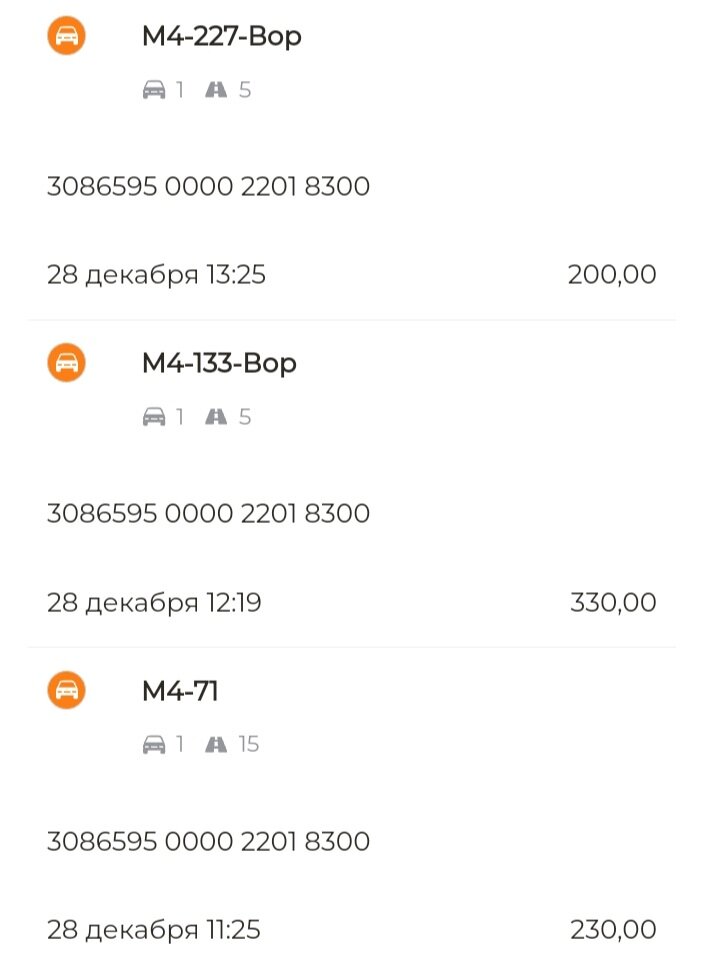Screen dimensions: 720x966
Task: Open the M4-227-Вор toll transaction
Action: click(222, 37)
